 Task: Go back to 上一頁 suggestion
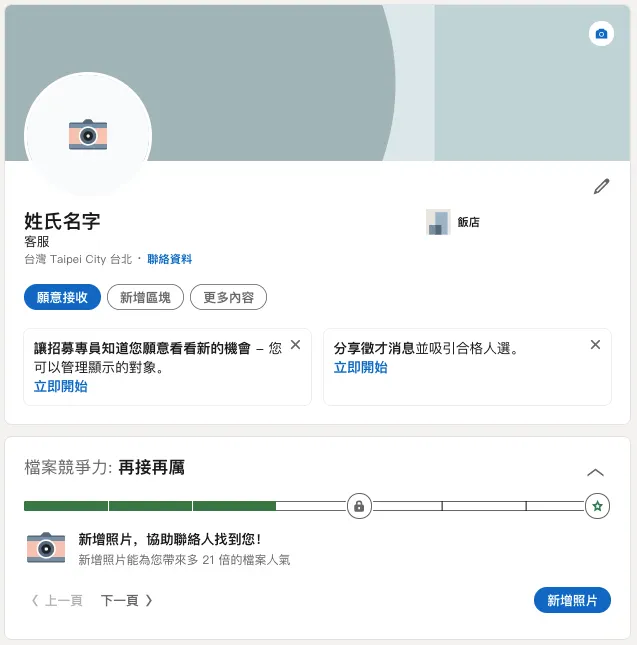pyautogui.click(x=59, y=601)
